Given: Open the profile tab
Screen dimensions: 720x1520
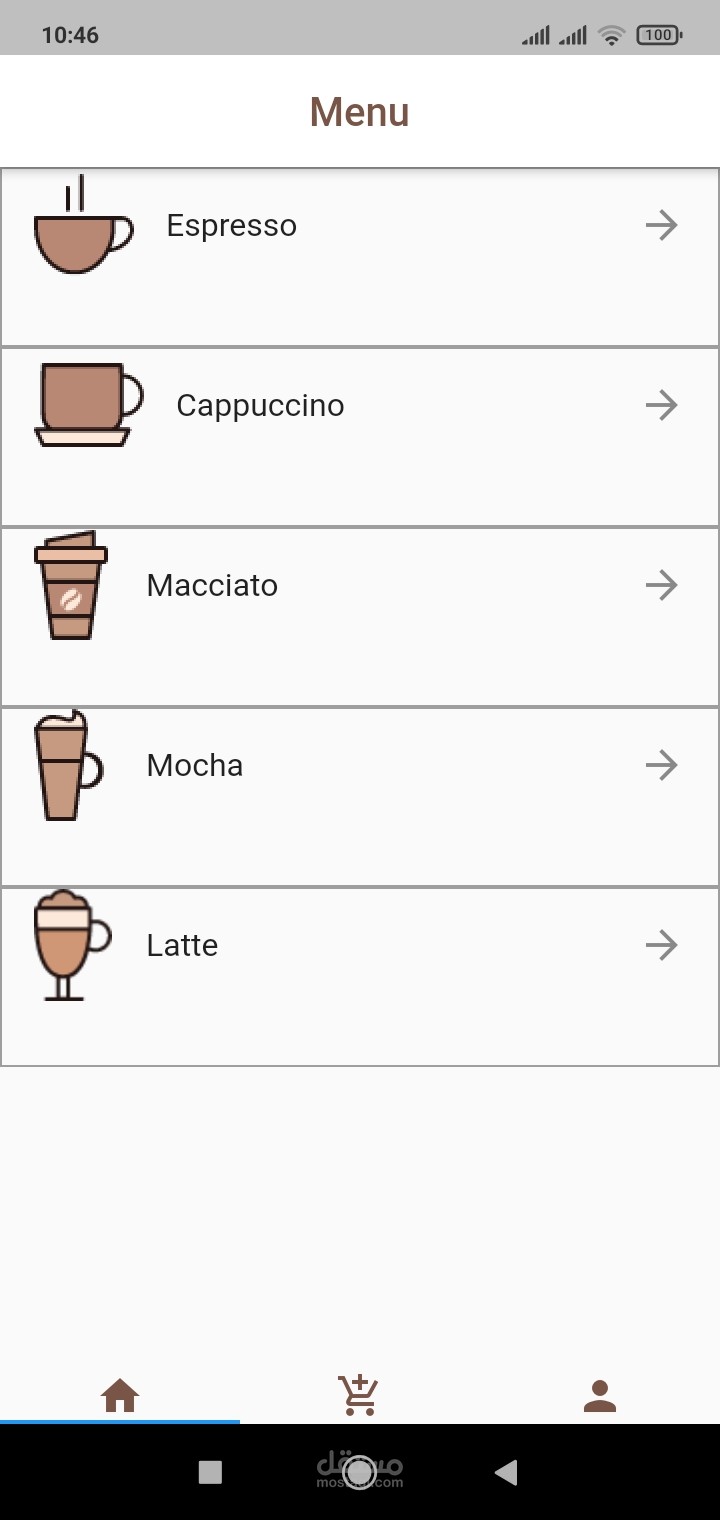Looking at the screenshot, I should click(599, 1395).
